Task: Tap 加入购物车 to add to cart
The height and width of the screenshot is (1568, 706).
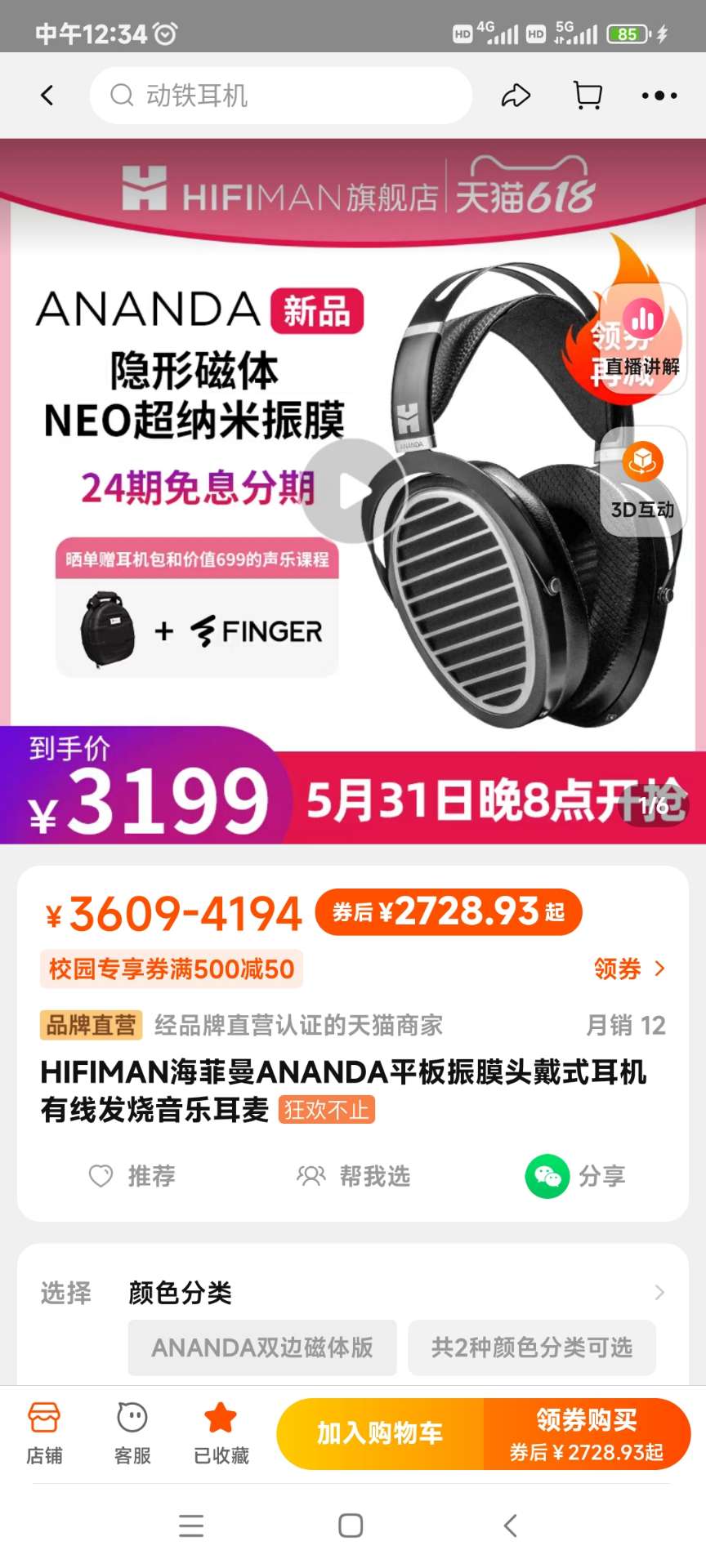Action: (x=380, y=1433)
